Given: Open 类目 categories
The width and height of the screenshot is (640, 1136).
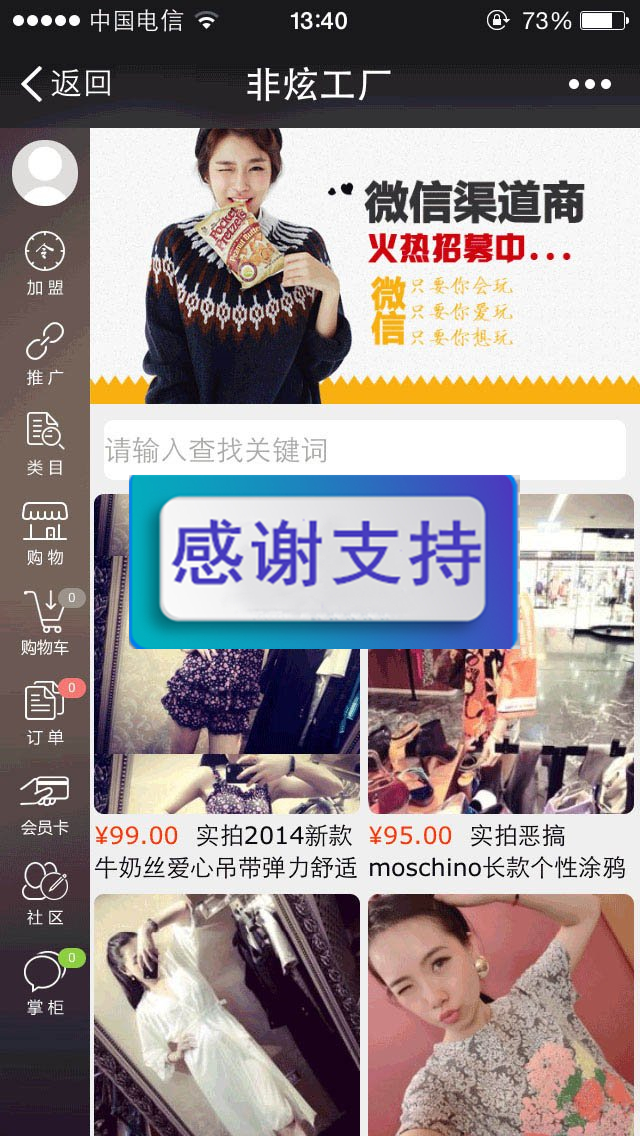Looking at the screenshot, I should pos(45,444).
